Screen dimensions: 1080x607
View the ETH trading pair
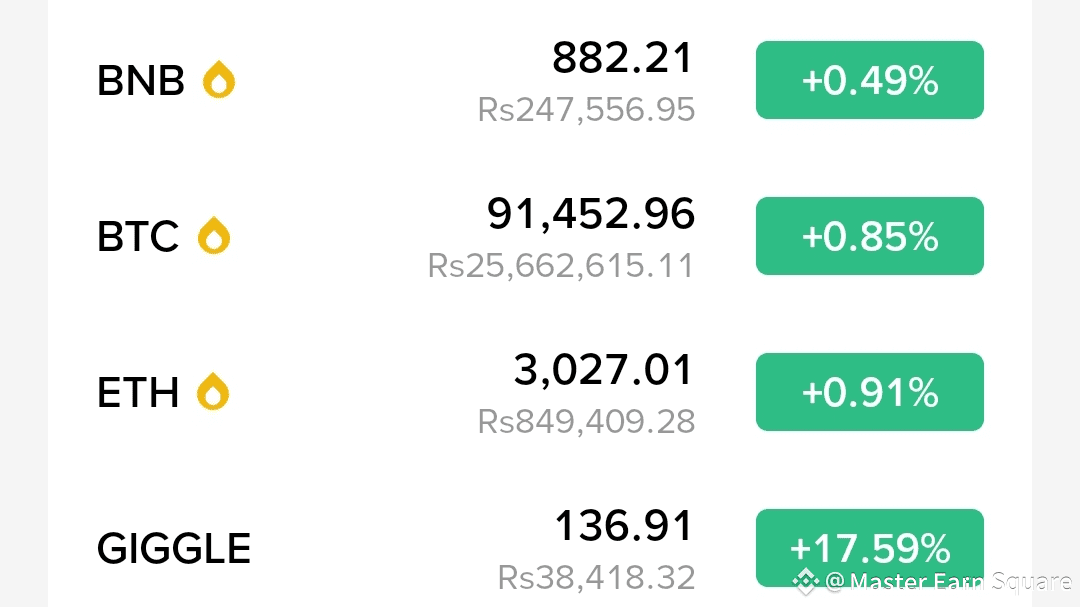click(138, 393)
